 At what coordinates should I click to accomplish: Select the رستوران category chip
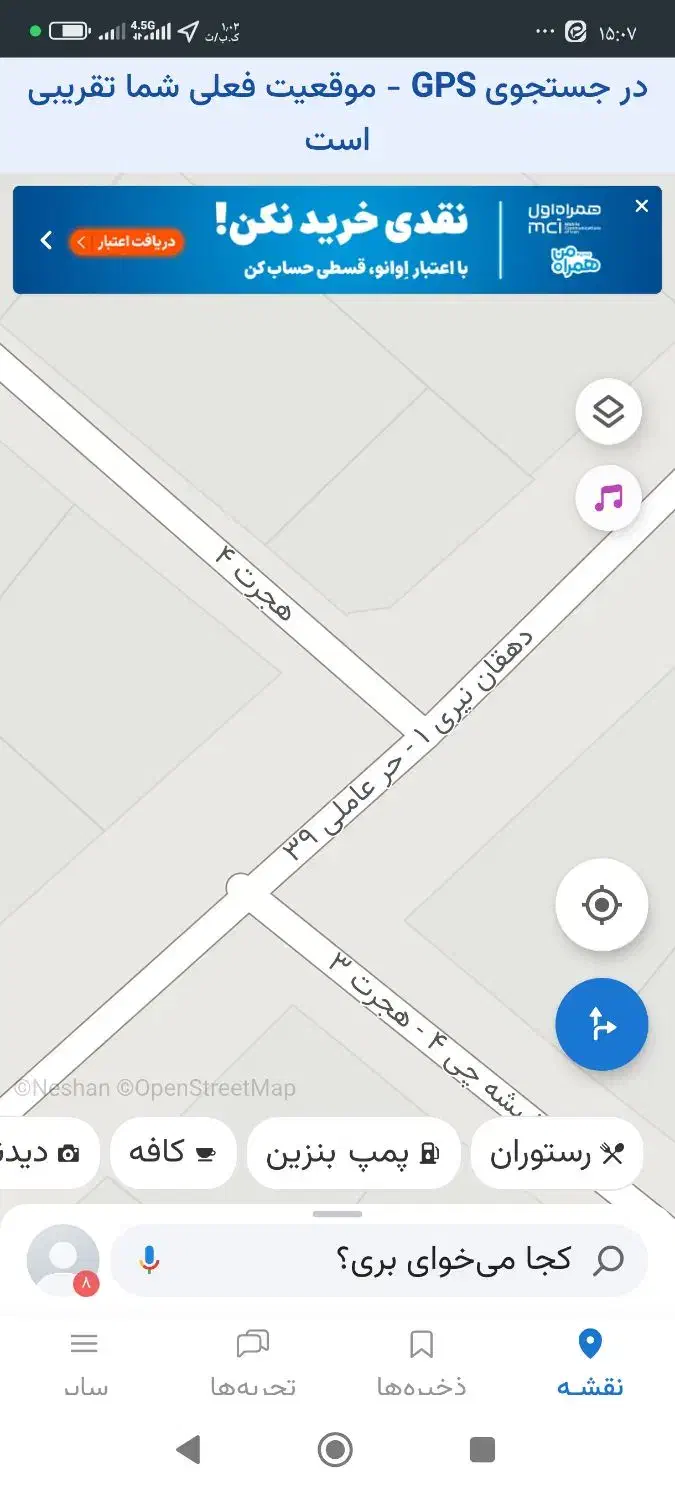pos(556,1153)
